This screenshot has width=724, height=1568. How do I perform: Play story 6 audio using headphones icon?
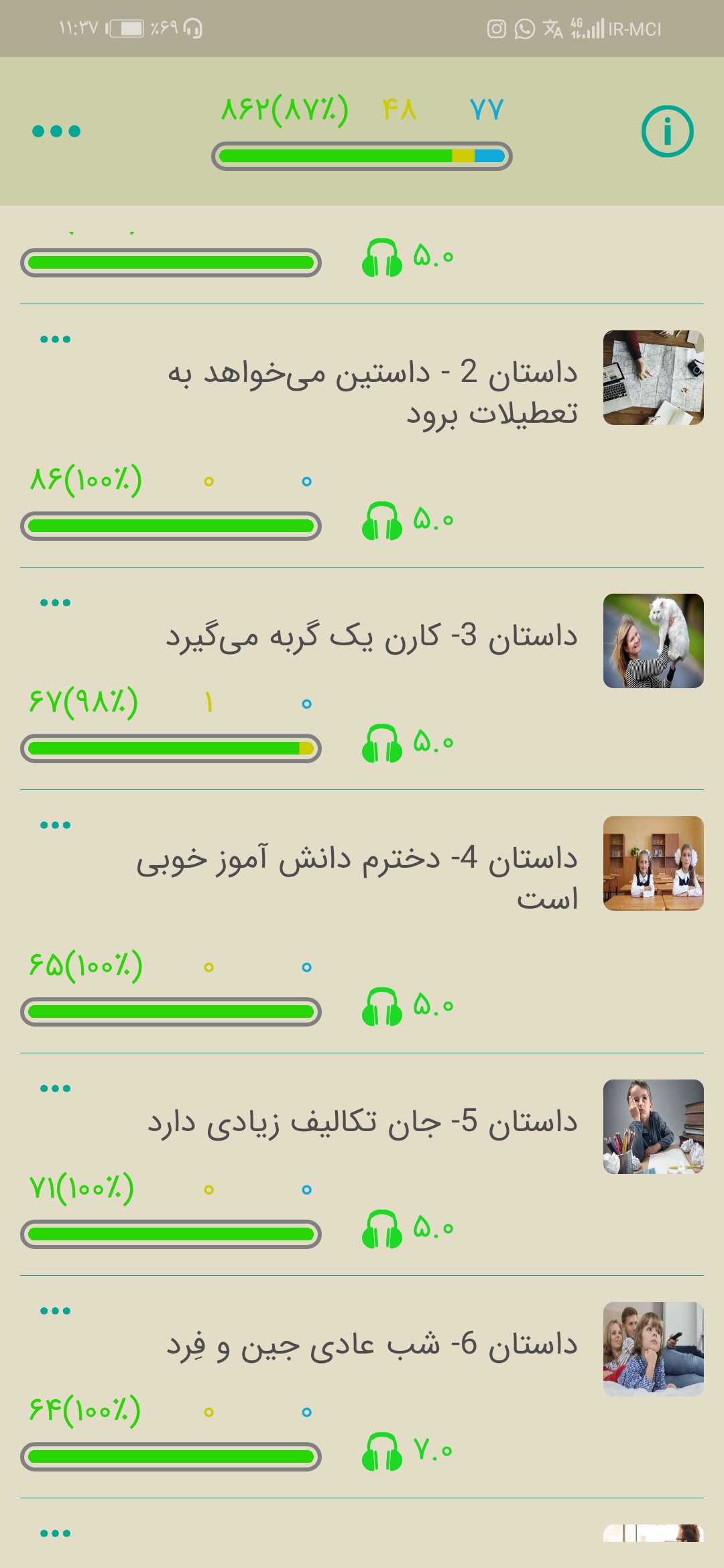(x=381, y=1451)
